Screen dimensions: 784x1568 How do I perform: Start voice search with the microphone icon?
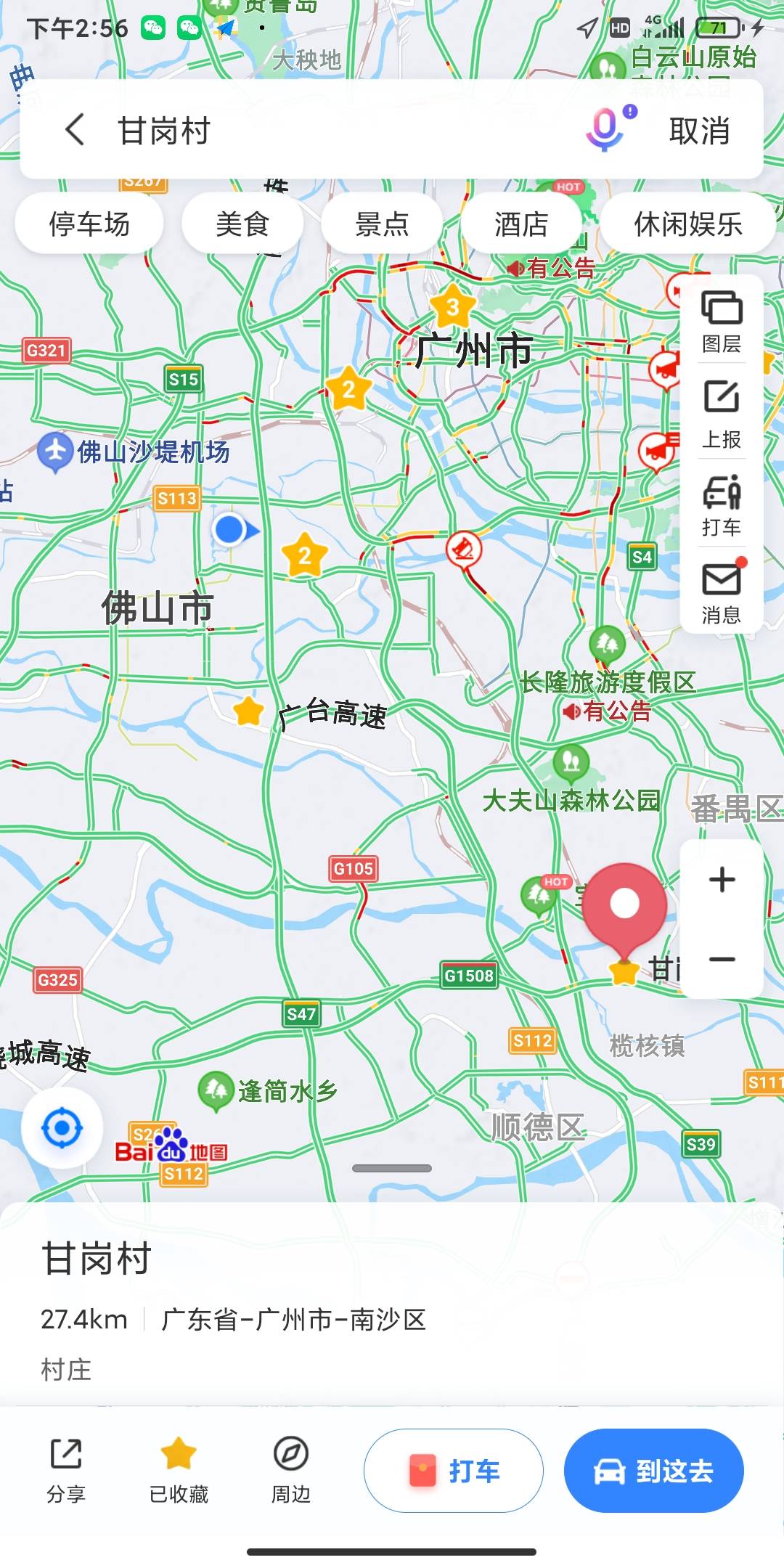608,129
